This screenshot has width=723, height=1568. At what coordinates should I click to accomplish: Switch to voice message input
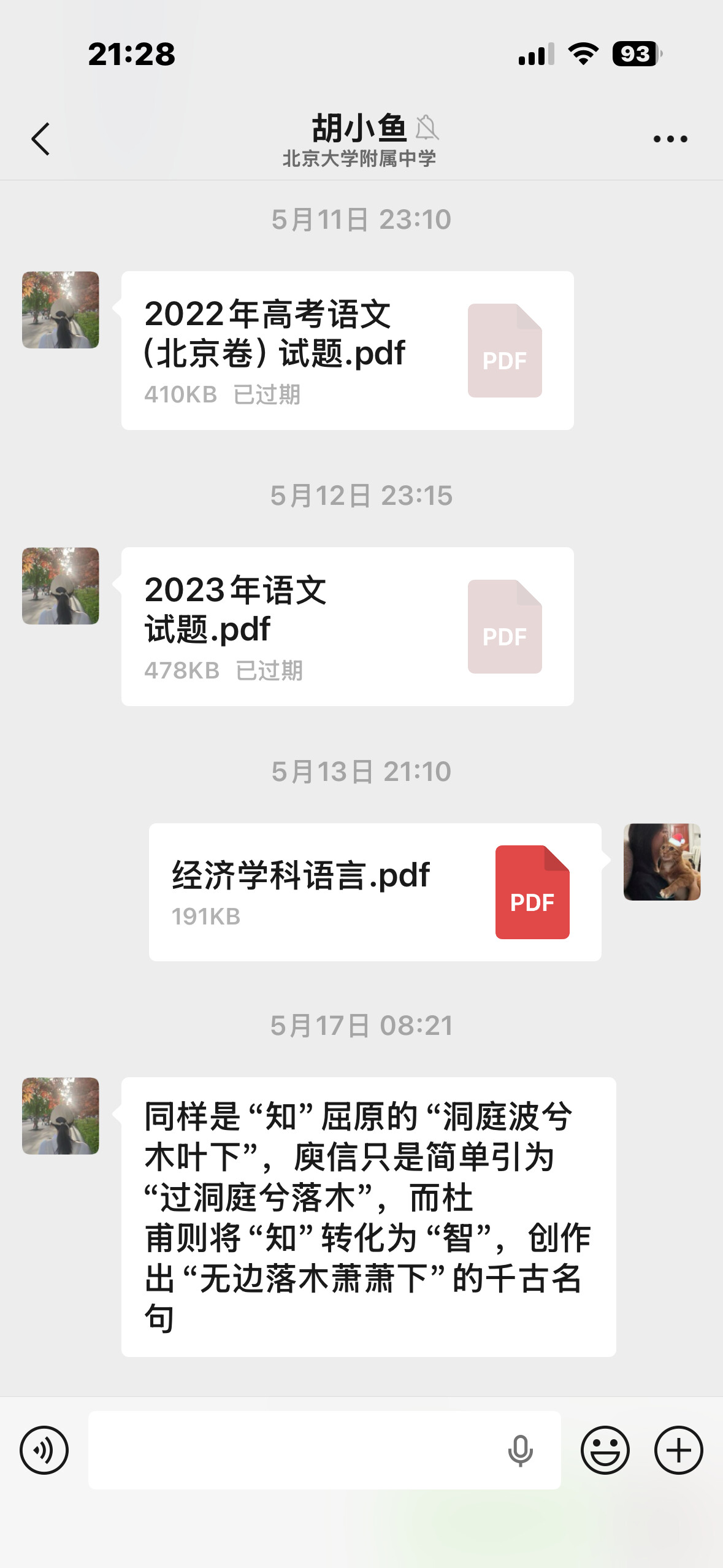(44, 1450)
